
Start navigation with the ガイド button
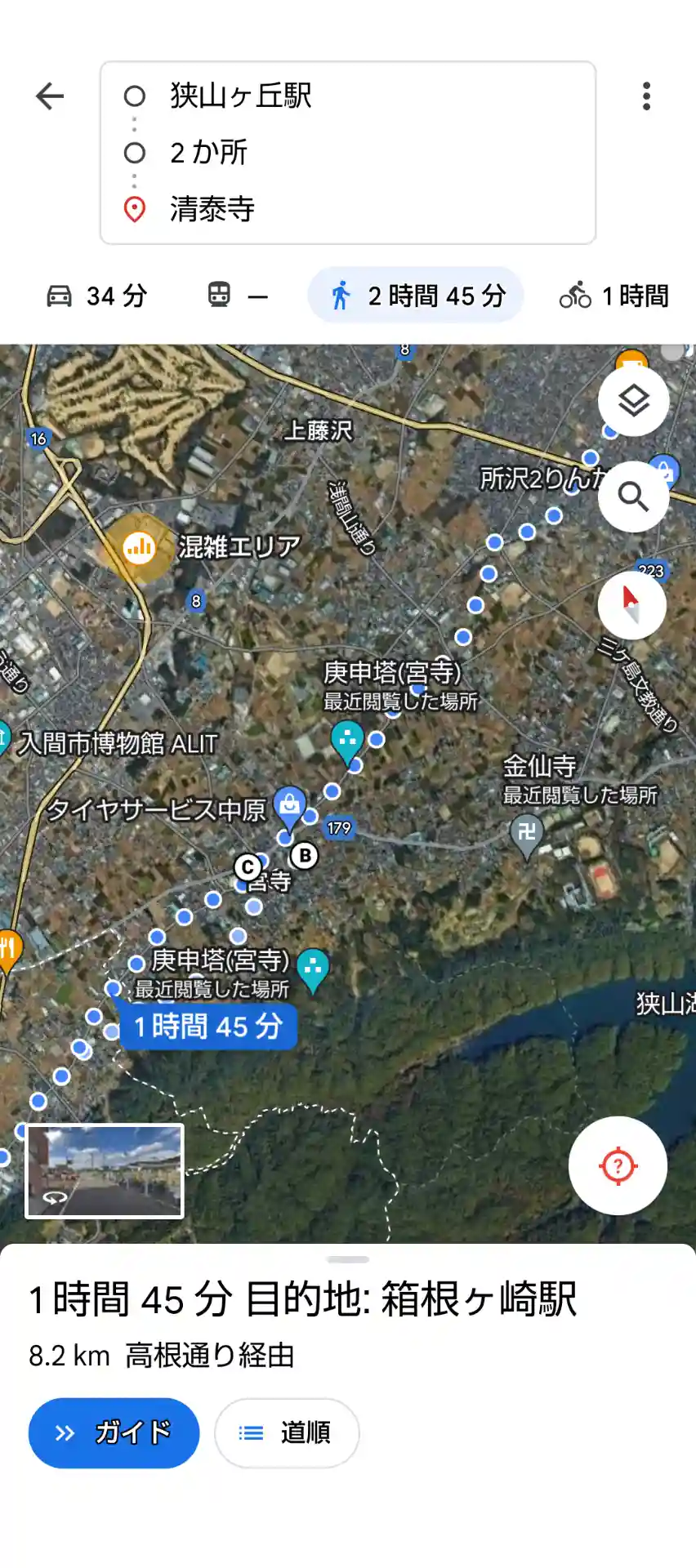tap(114, 1433)
